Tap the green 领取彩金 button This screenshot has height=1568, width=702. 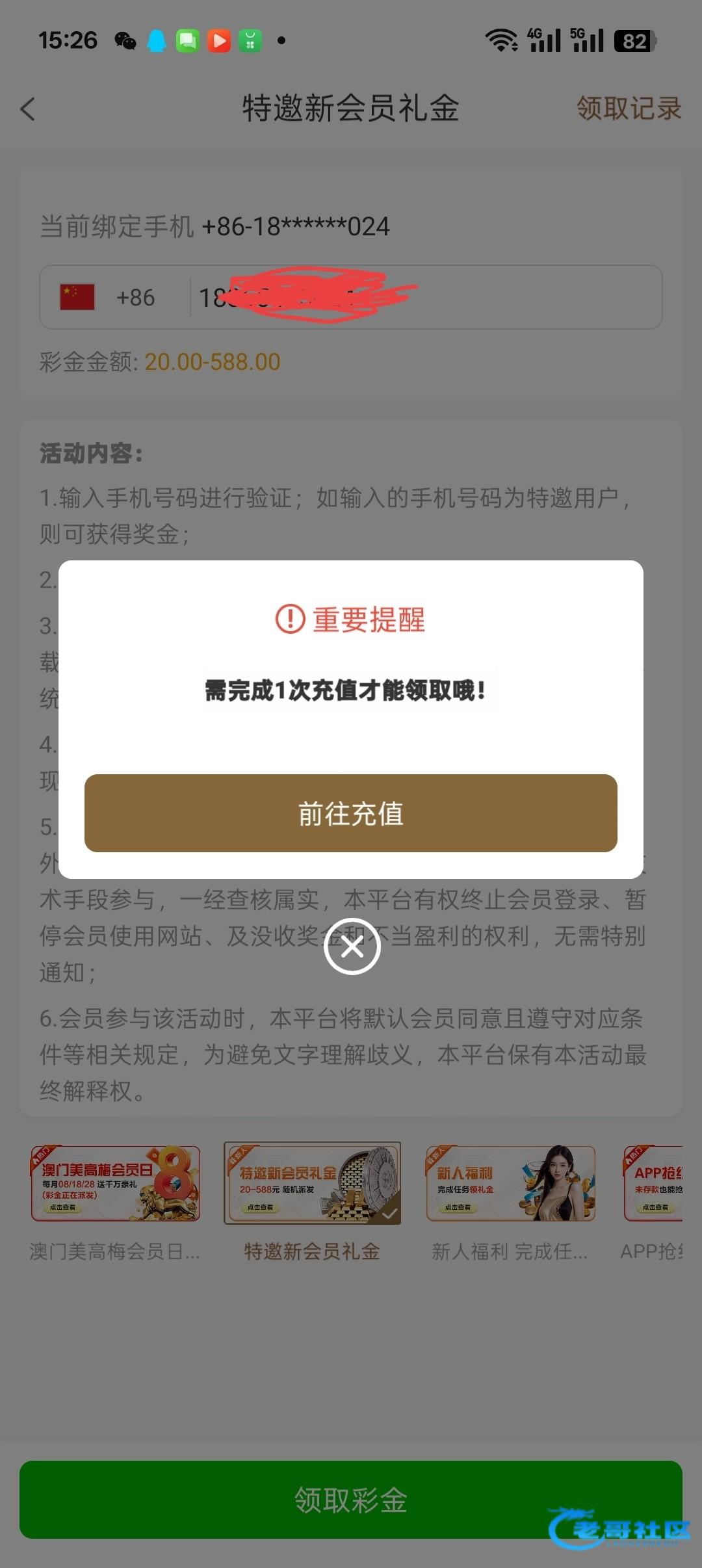click(351, 1499)
